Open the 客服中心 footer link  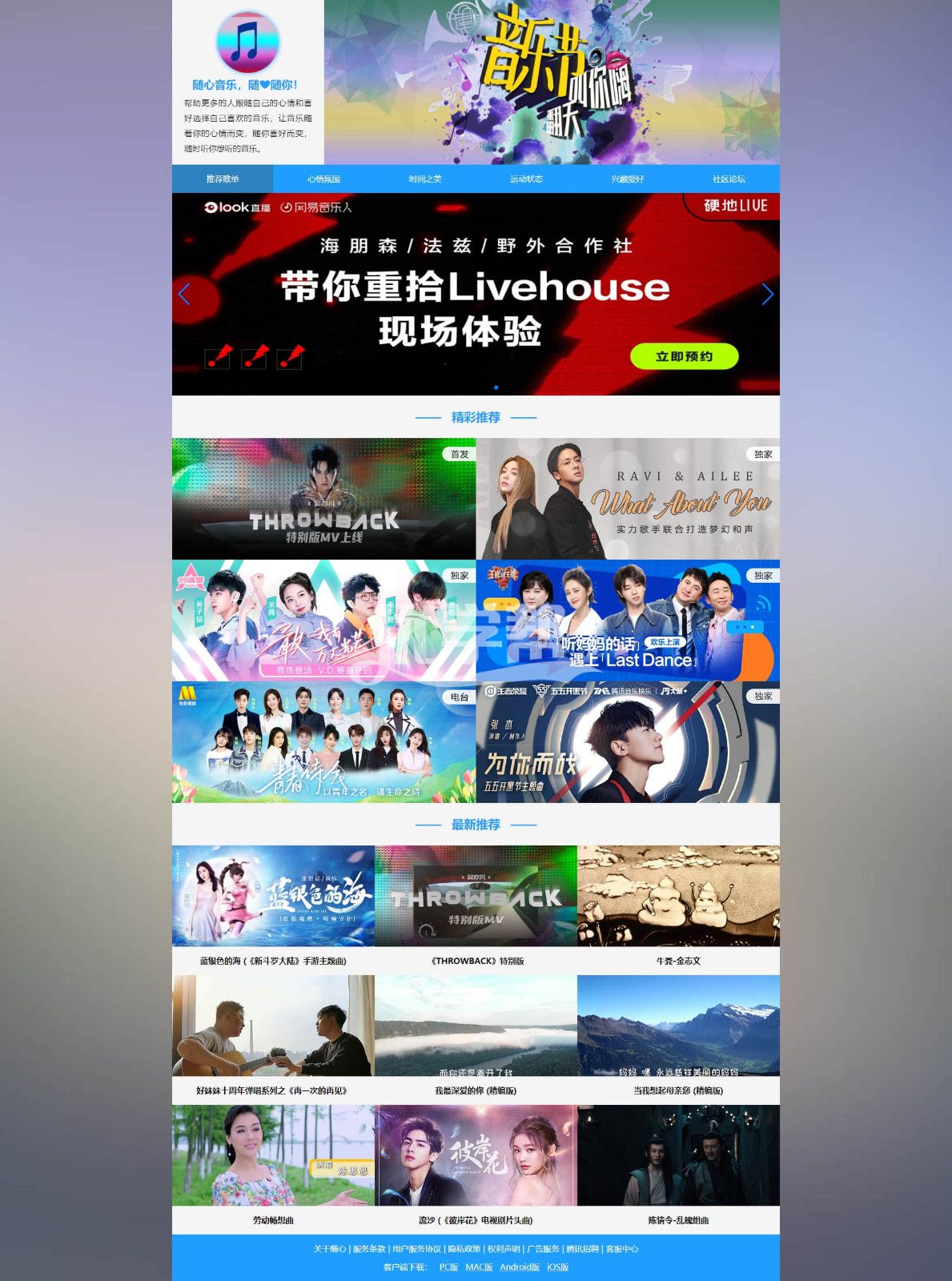(x=622, y=1249)
